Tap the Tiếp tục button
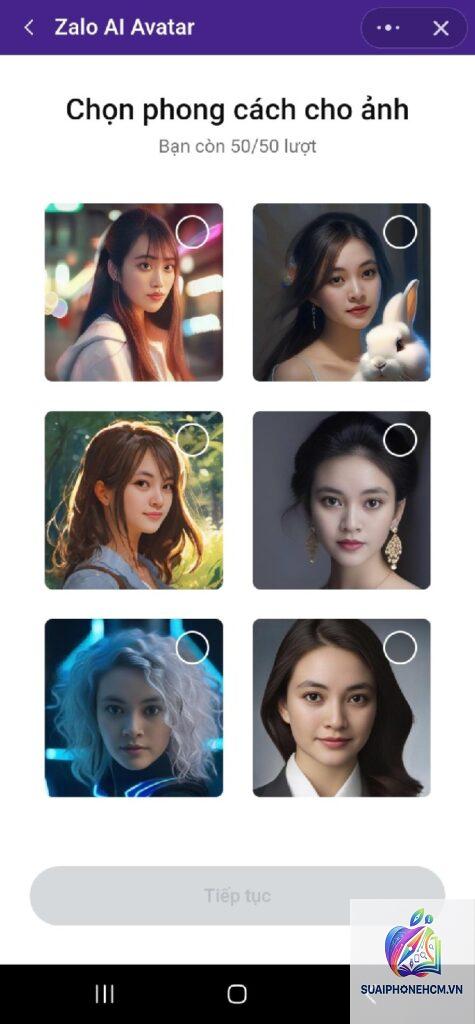Image resolution: width=475 pixels, height=1024 pixels. [x=237, y=895]
